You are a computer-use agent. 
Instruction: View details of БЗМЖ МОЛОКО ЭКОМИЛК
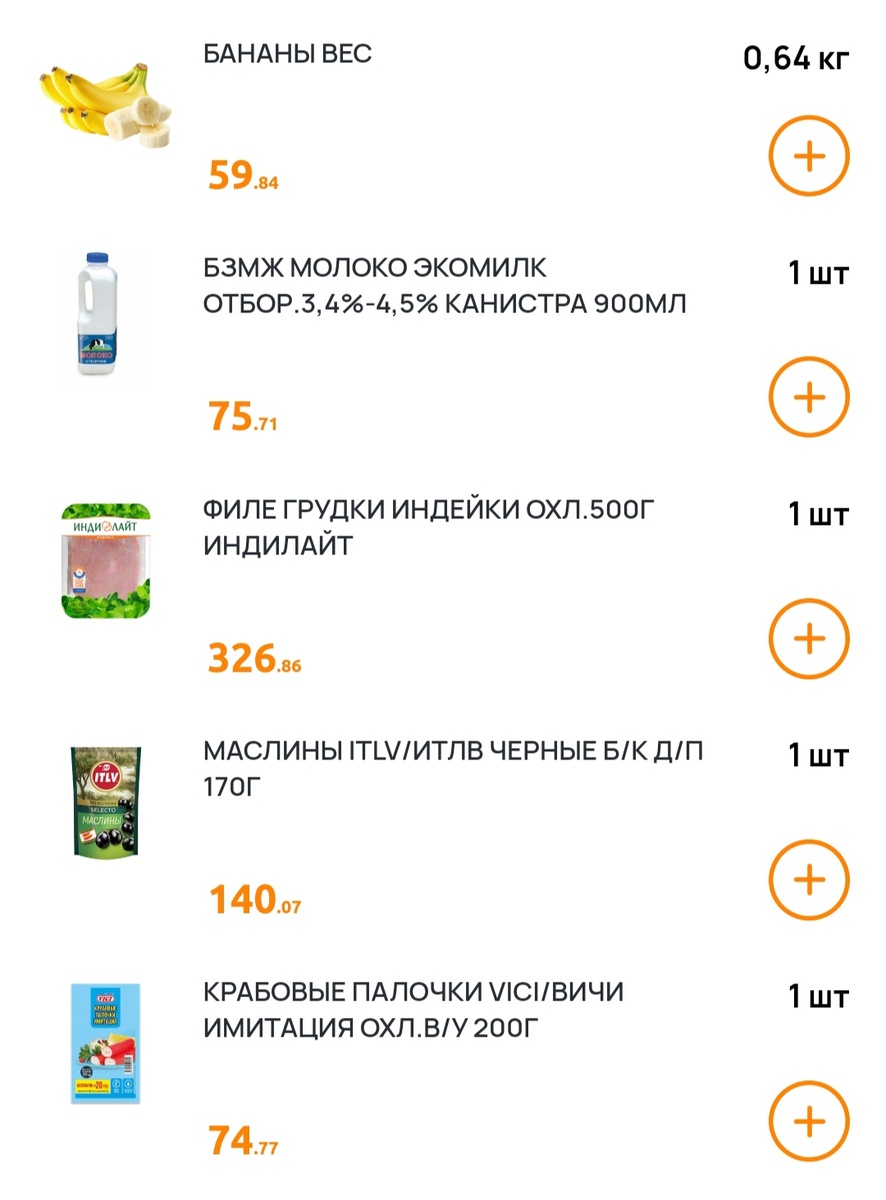click(444, 287)
